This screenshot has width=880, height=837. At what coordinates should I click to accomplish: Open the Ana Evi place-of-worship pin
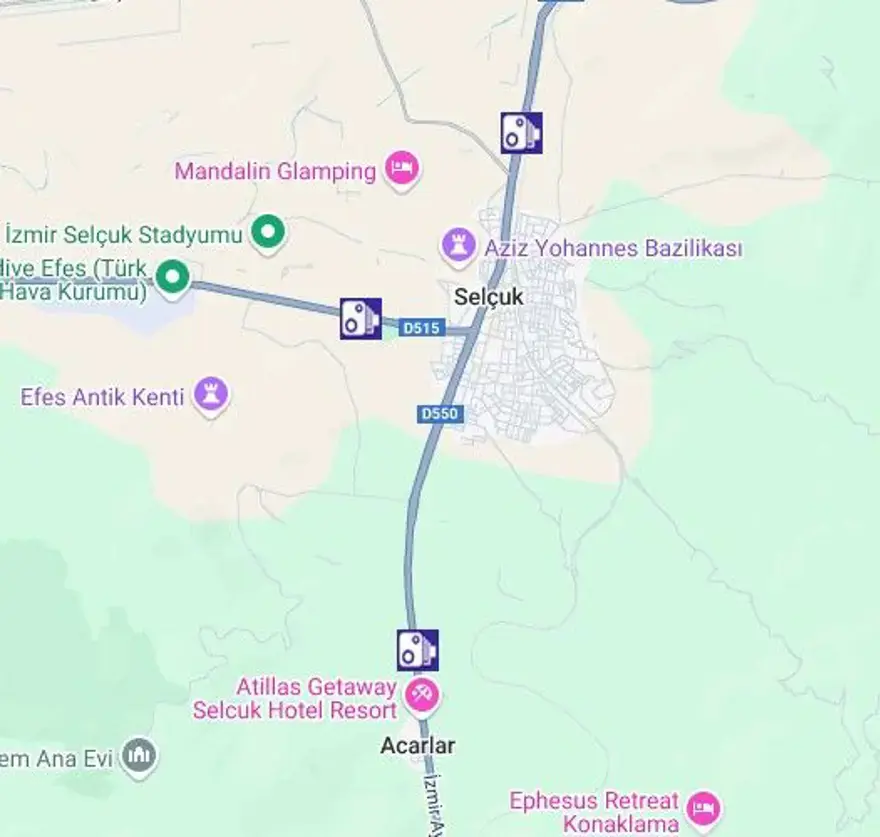point(139,756)
